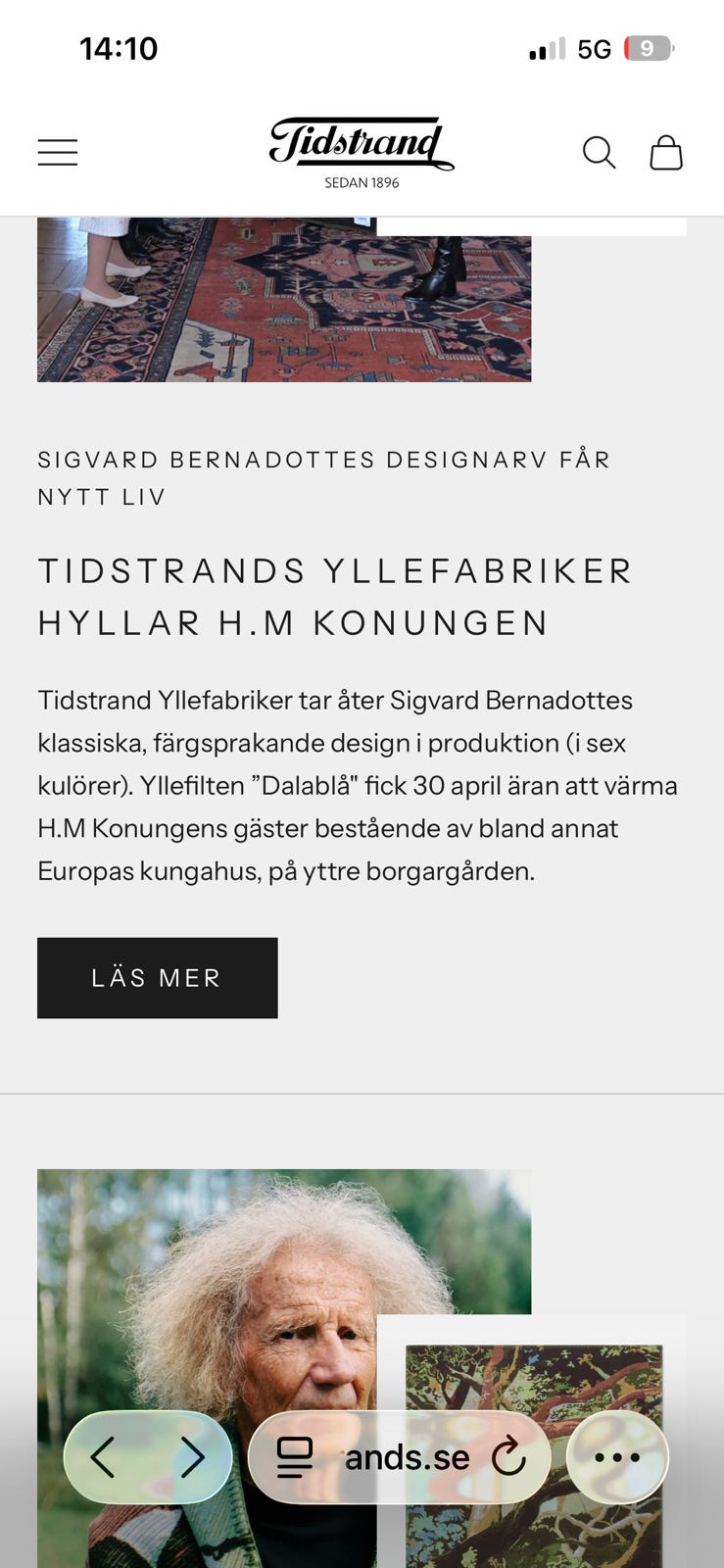Go forward in browser history
The width and height of the screenshot is (724, 1568).
[192, 1457]
